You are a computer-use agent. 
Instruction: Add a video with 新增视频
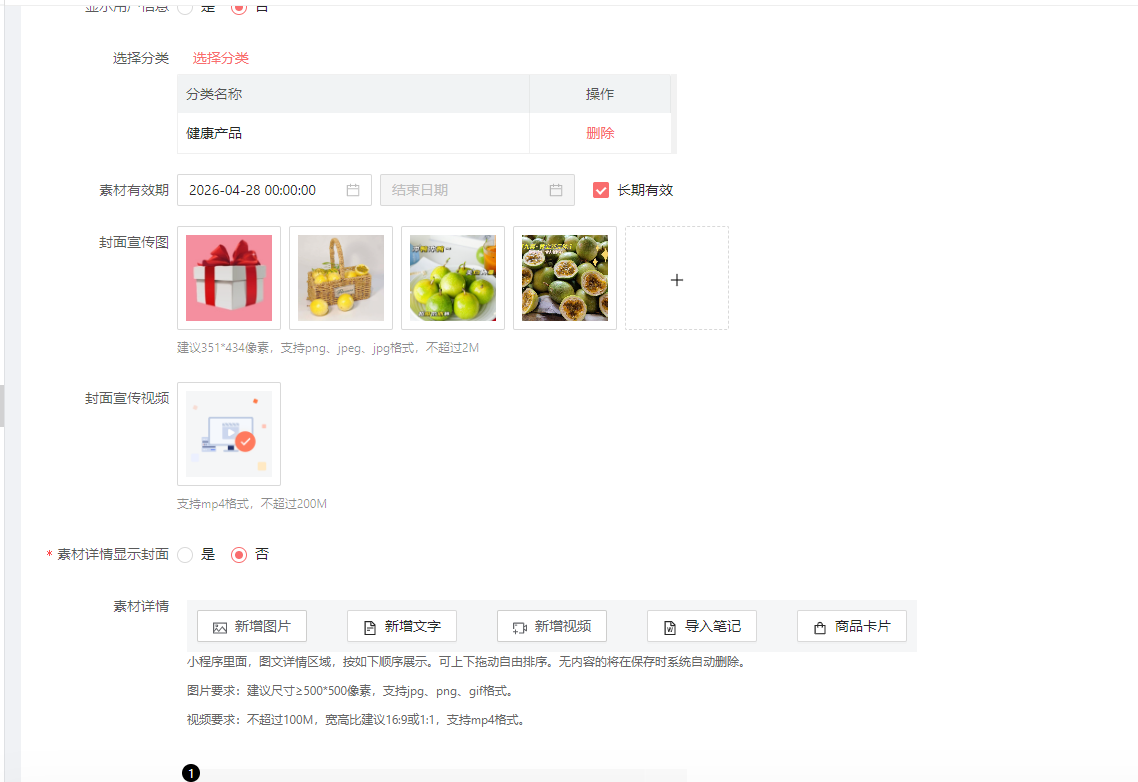pos(552,627)
